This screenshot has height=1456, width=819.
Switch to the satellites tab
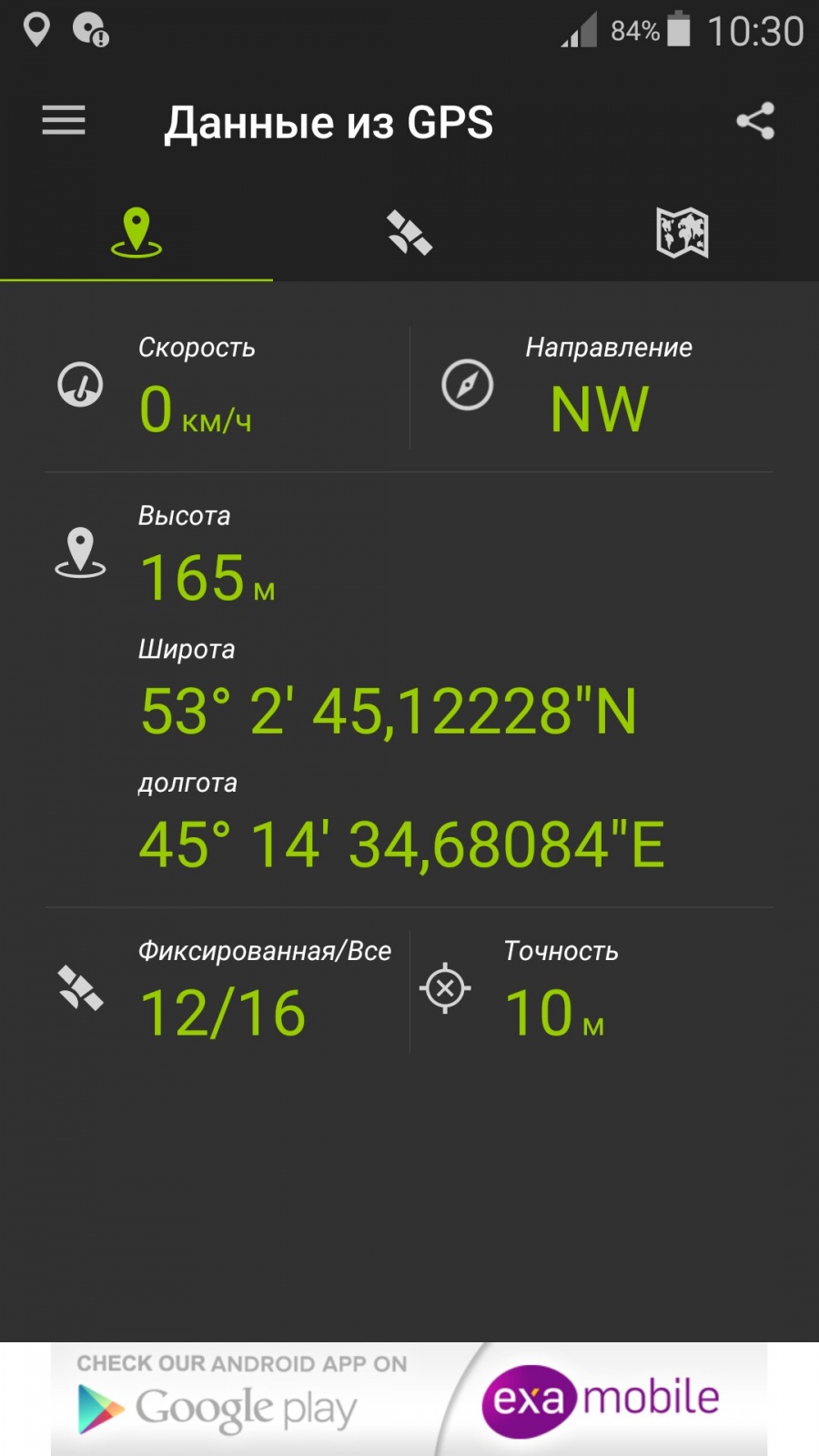point(409,233)
